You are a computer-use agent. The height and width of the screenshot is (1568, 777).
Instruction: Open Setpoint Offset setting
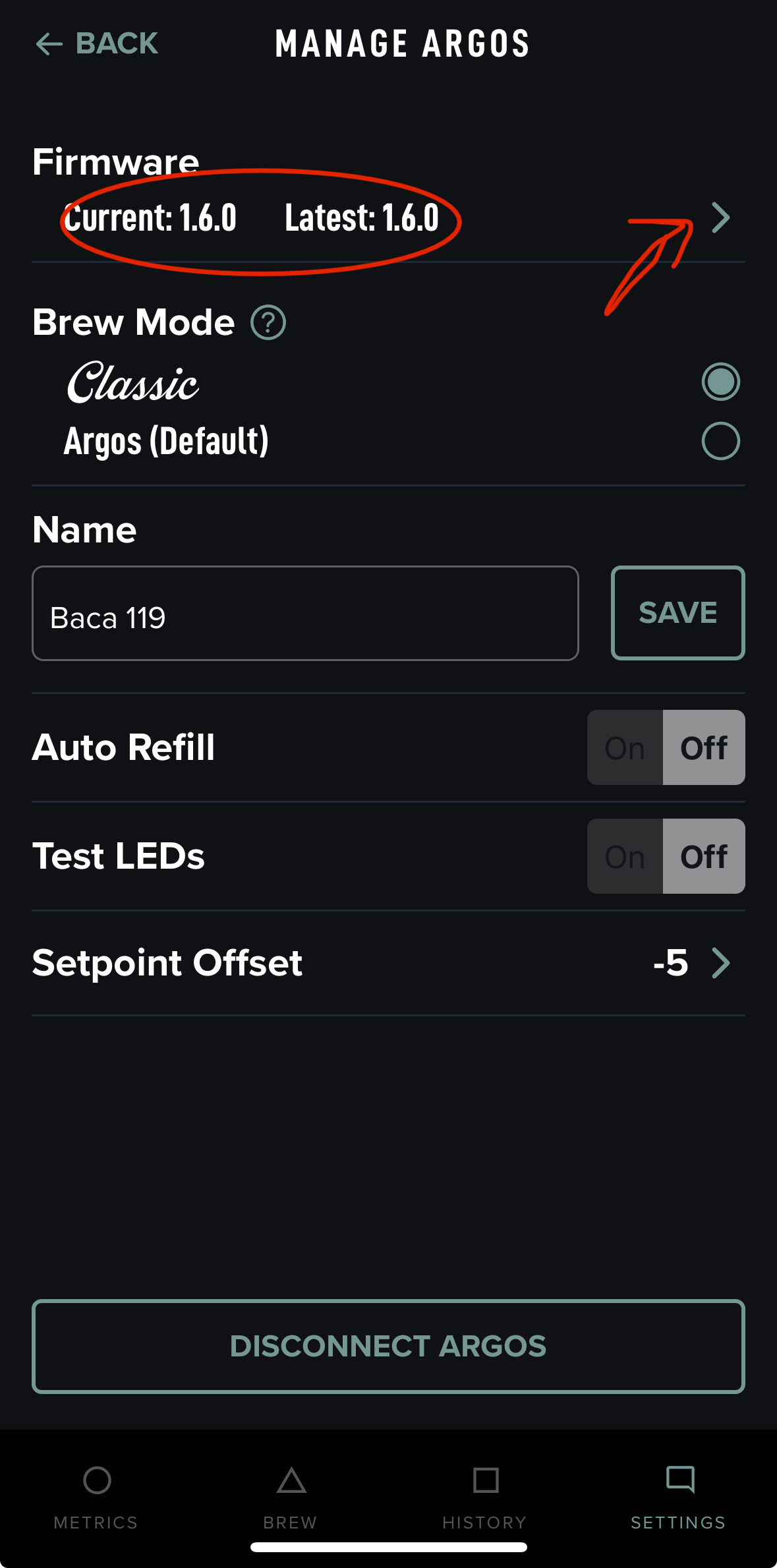(720, 964)
